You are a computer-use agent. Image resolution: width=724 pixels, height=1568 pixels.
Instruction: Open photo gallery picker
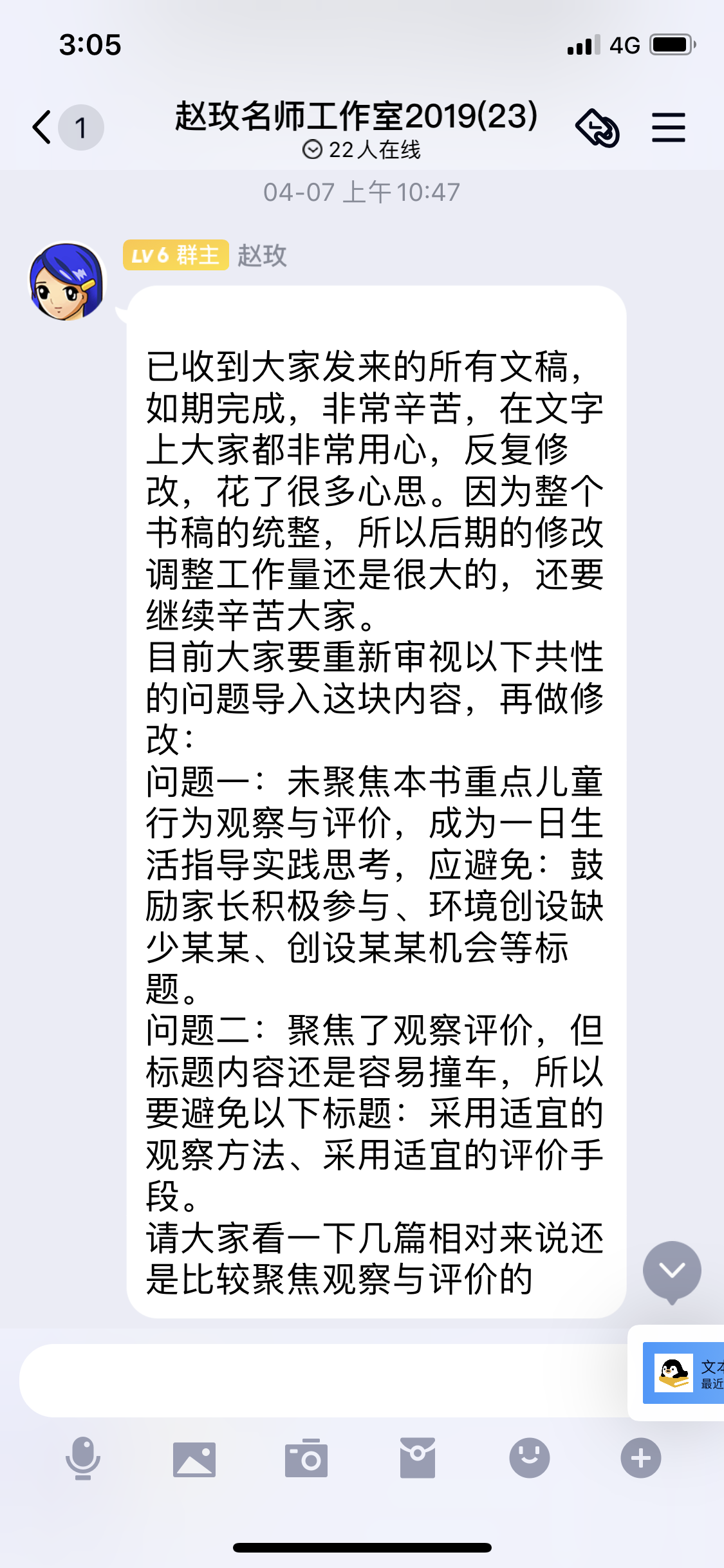coord(194,1458)
